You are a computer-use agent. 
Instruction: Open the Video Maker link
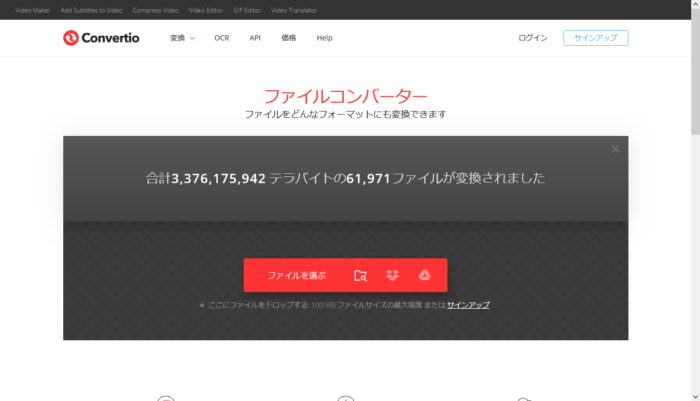pyautogui.click(x=33, y=10)
